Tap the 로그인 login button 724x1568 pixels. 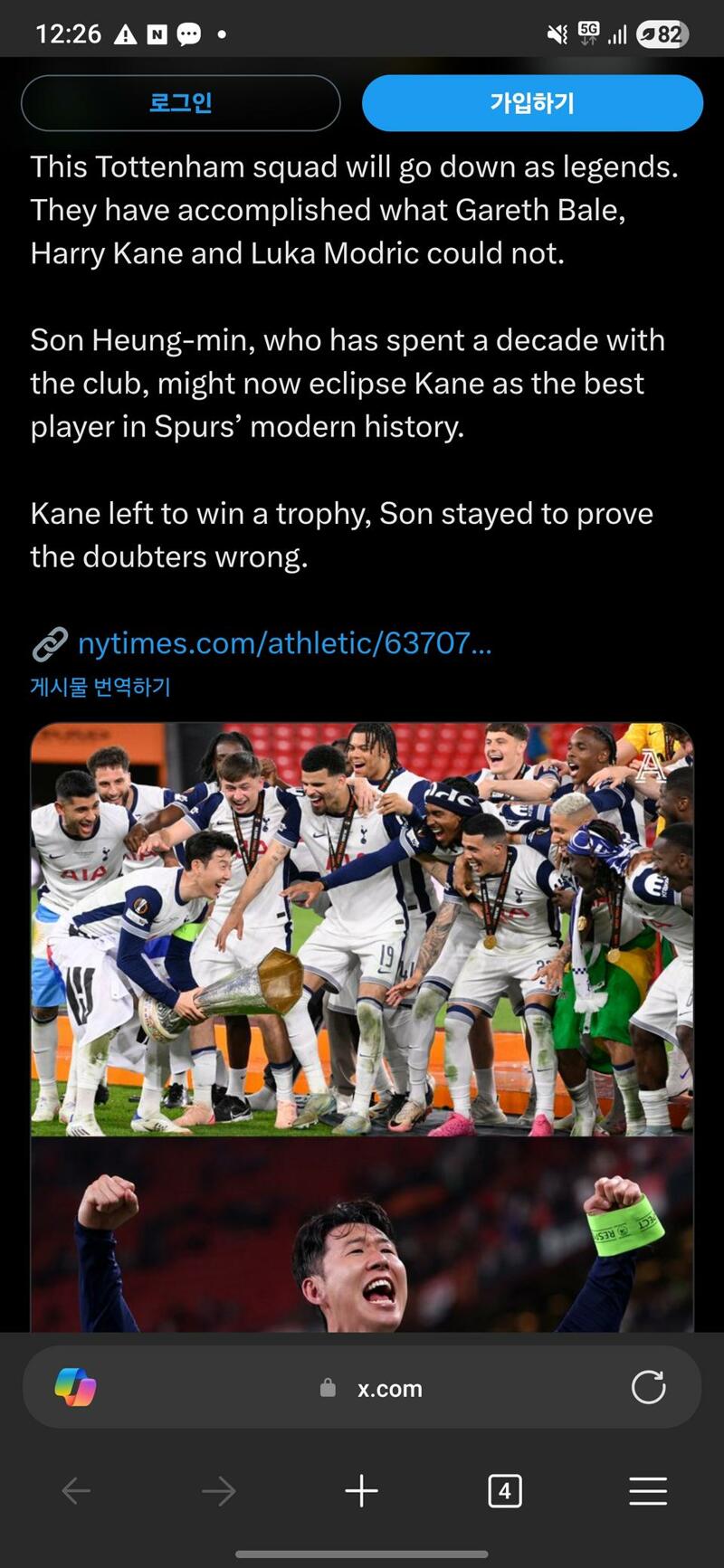click(181, 103)
